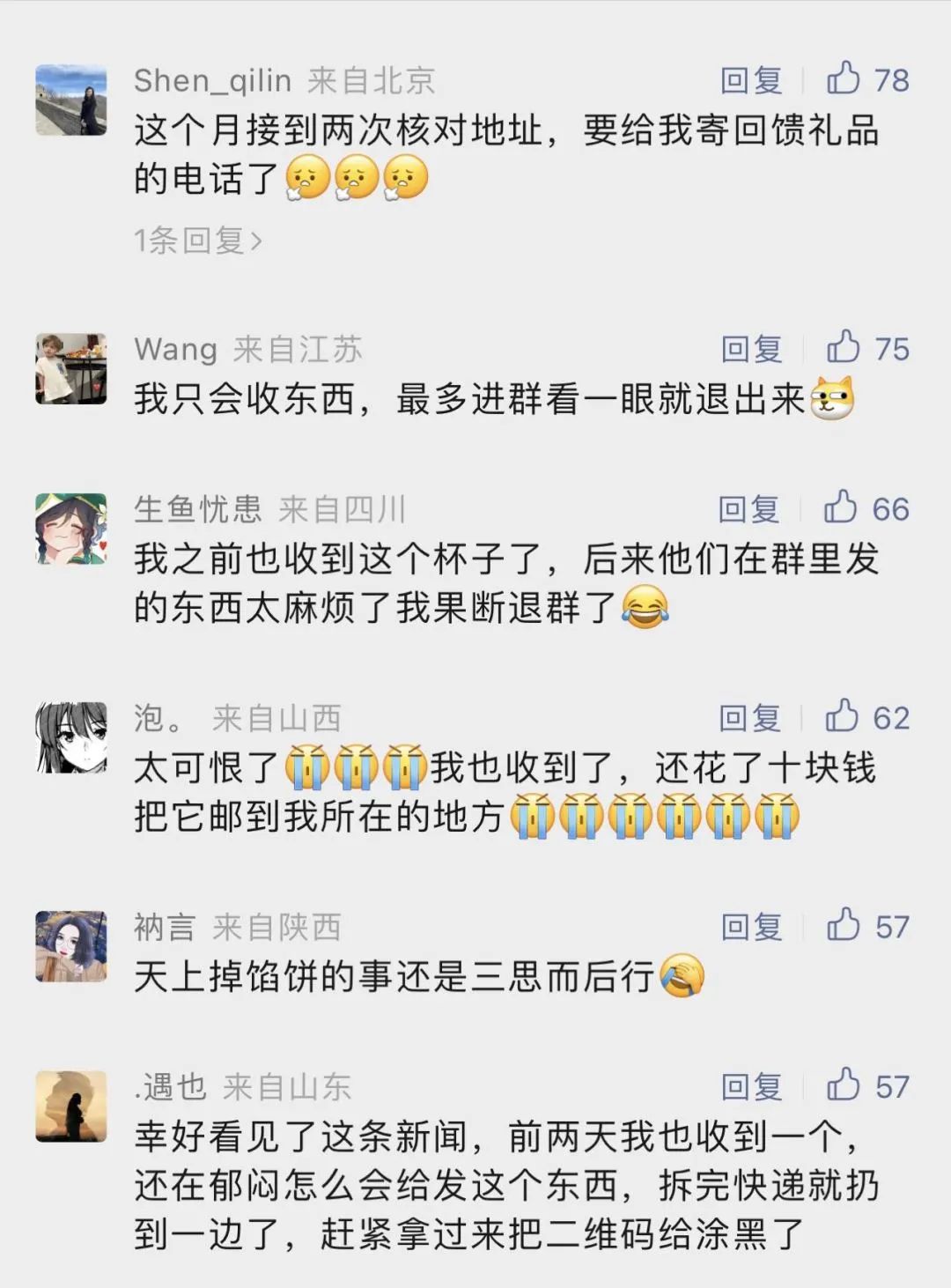951x1288 pixels.
Task: Open 泡。's avatar profile
Action: 70,737
